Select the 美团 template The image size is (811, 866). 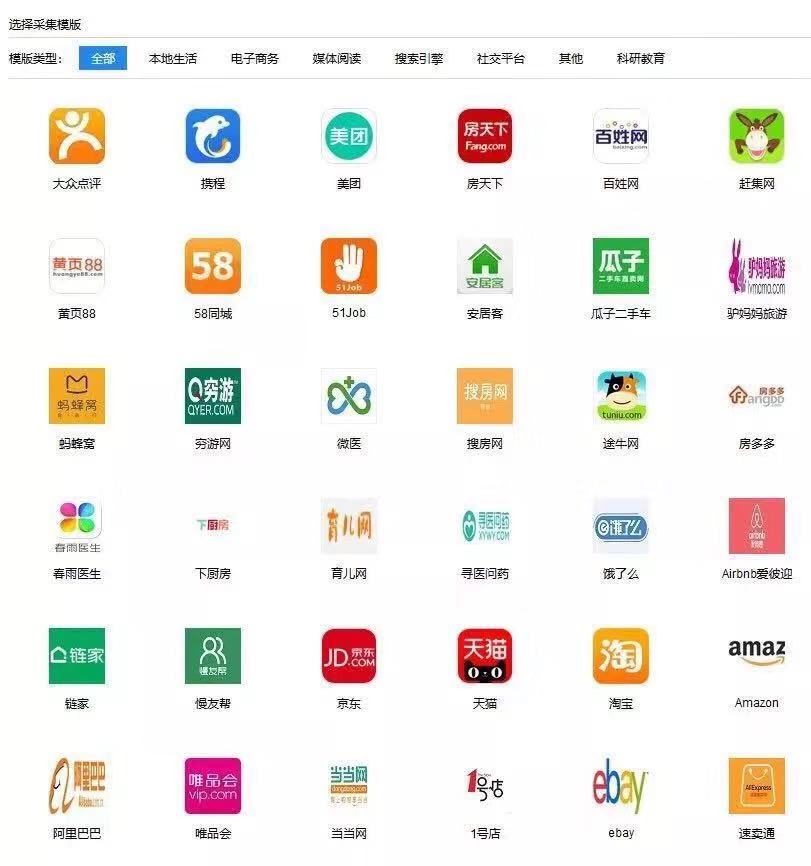(349, 137)
